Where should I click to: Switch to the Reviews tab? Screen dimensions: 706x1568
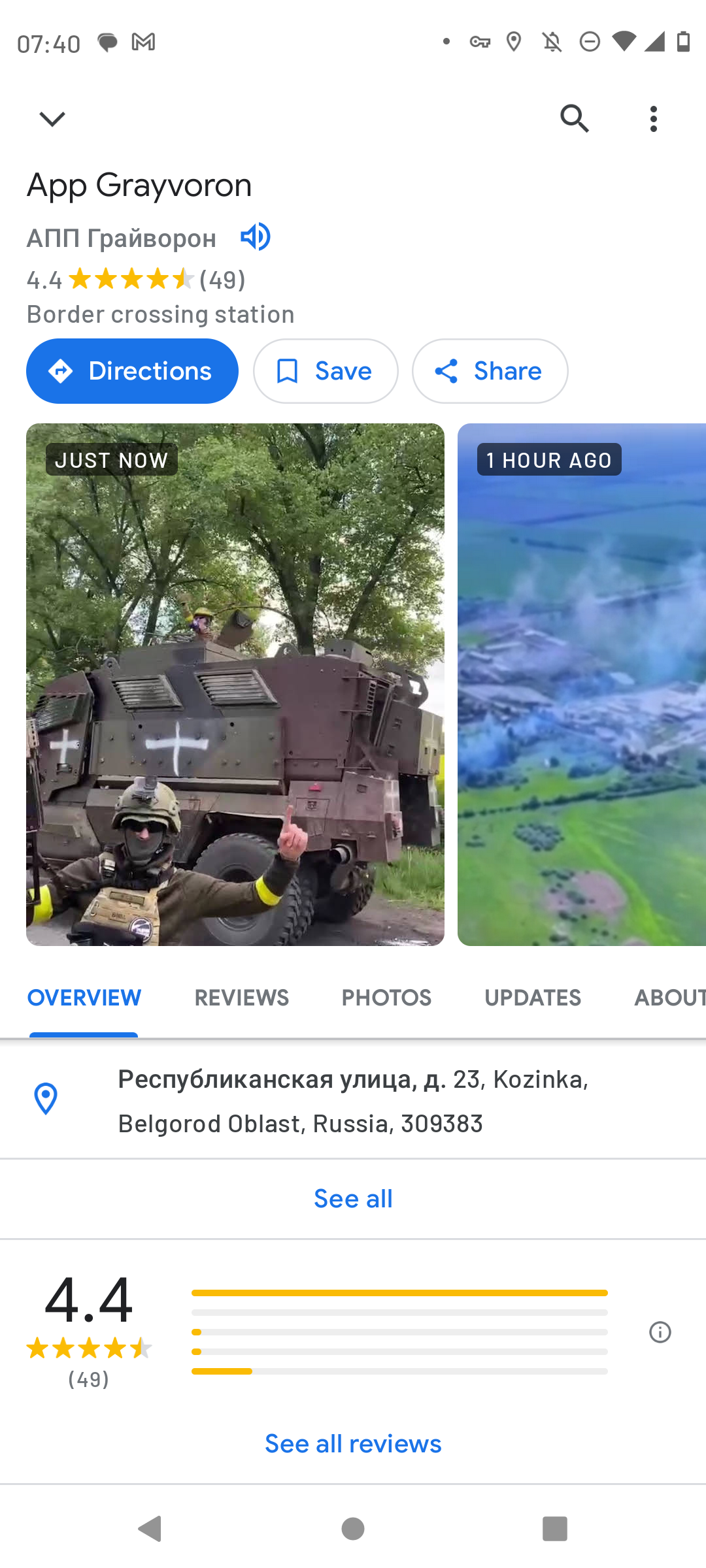tap(241, 998)
